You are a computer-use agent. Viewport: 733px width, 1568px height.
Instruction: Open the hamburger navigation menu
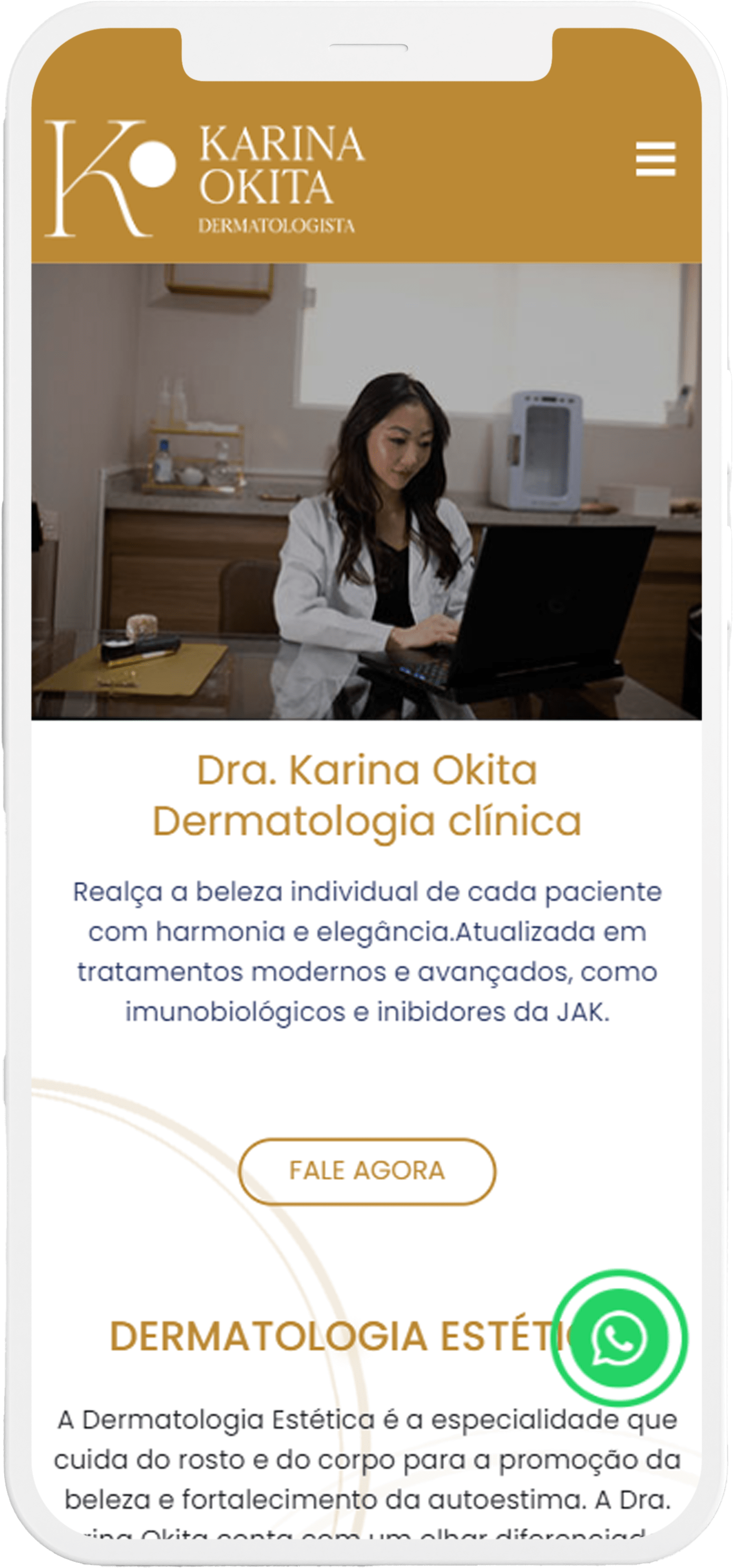[x=655, y=159]
